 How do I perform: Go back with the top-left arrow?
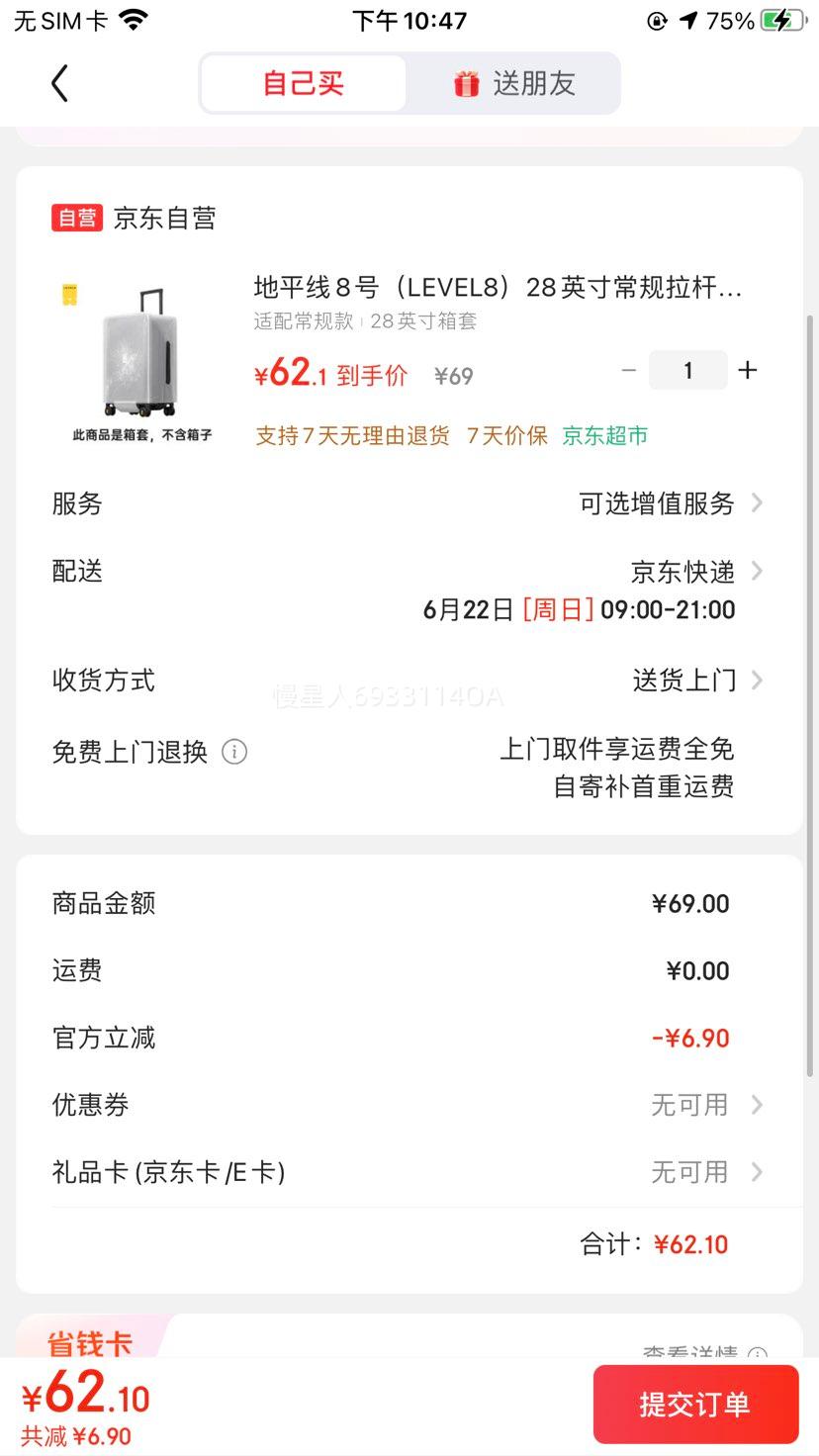pos(59,84)
